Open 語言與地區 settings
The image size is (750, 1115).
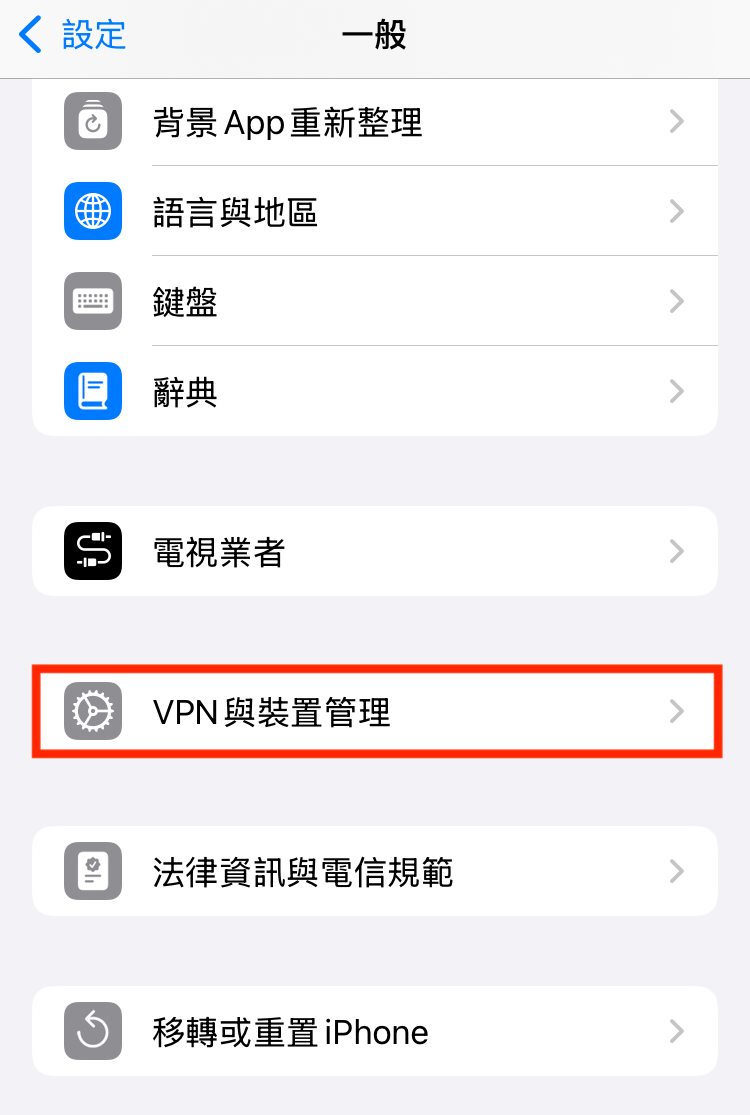coord(375,211)
